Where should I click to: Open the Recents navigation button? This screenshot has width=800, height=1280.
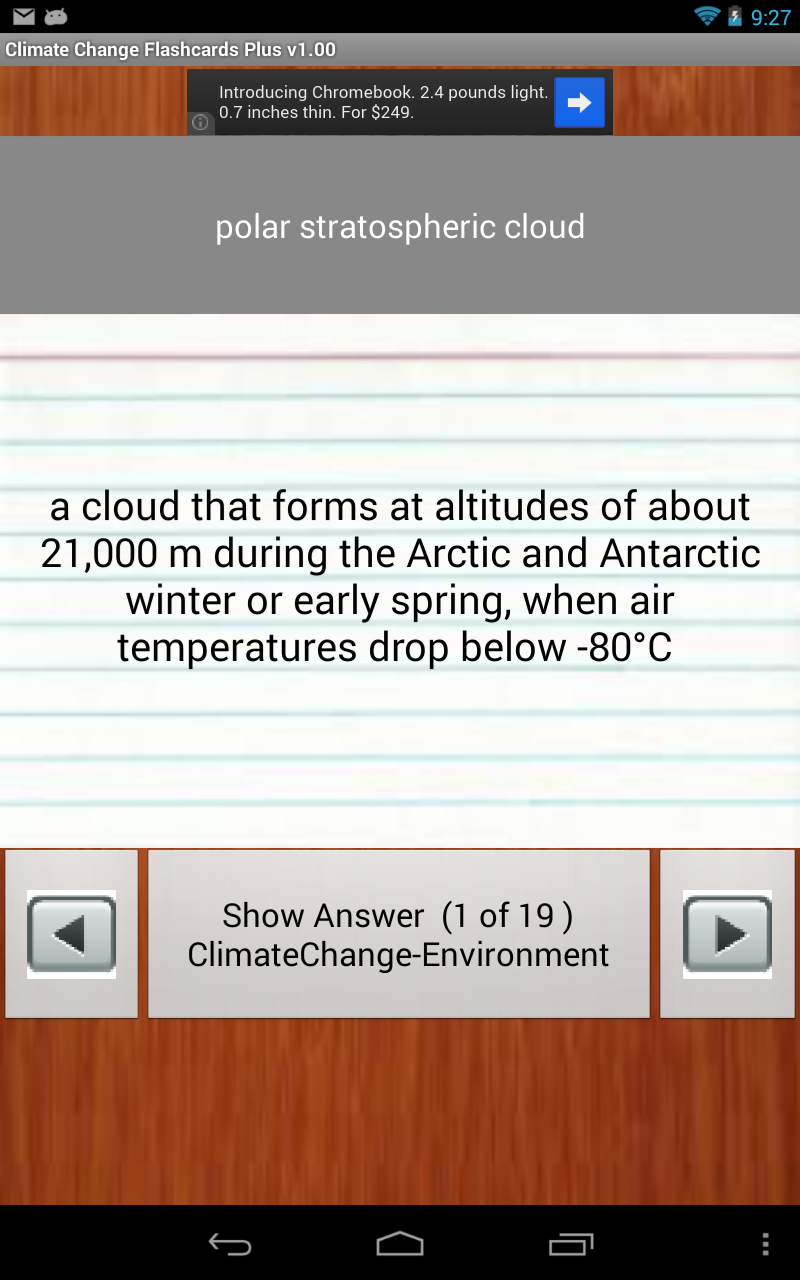[x=570, y=1245]
